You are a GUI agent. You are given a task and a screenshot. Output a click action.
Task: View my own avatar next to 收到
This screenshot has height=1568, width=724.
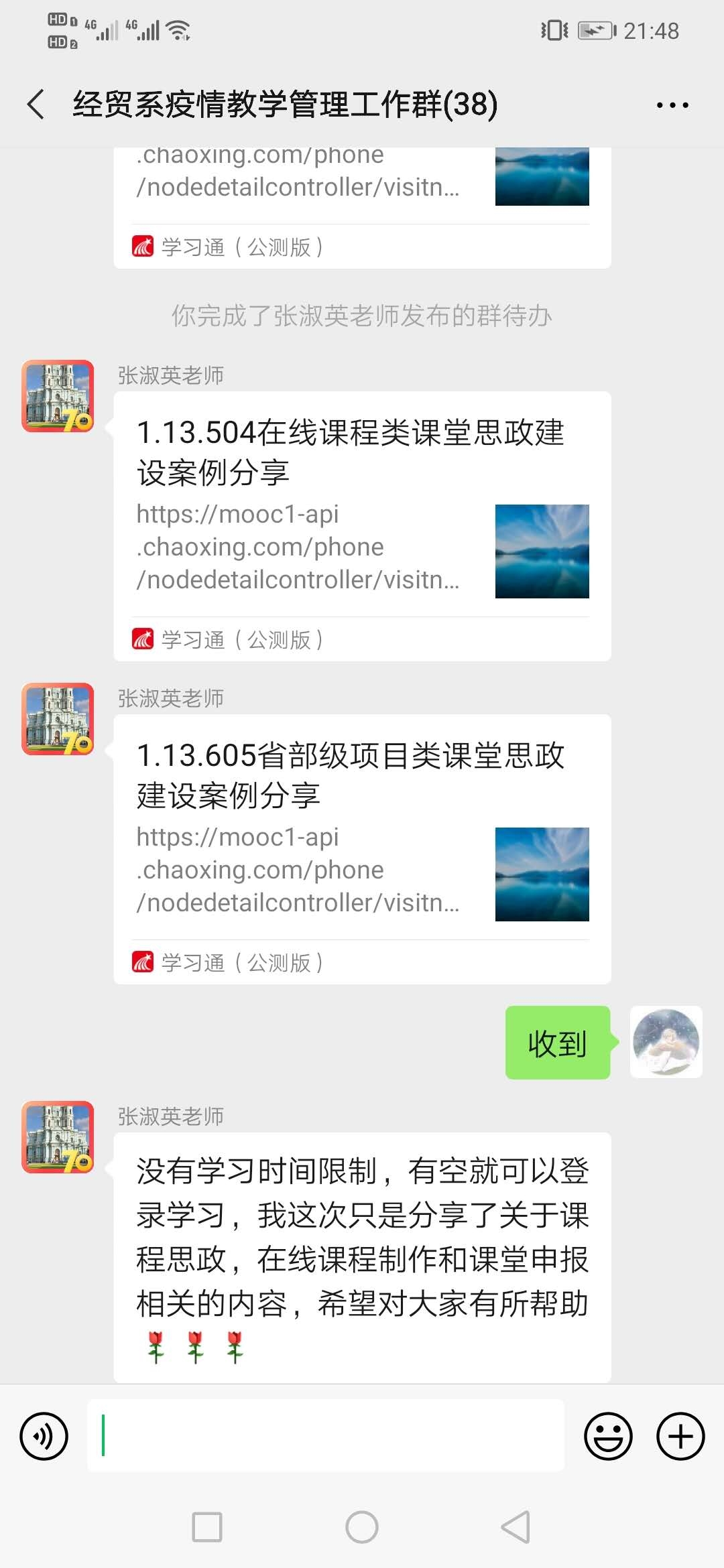[x=666, y=1042]
